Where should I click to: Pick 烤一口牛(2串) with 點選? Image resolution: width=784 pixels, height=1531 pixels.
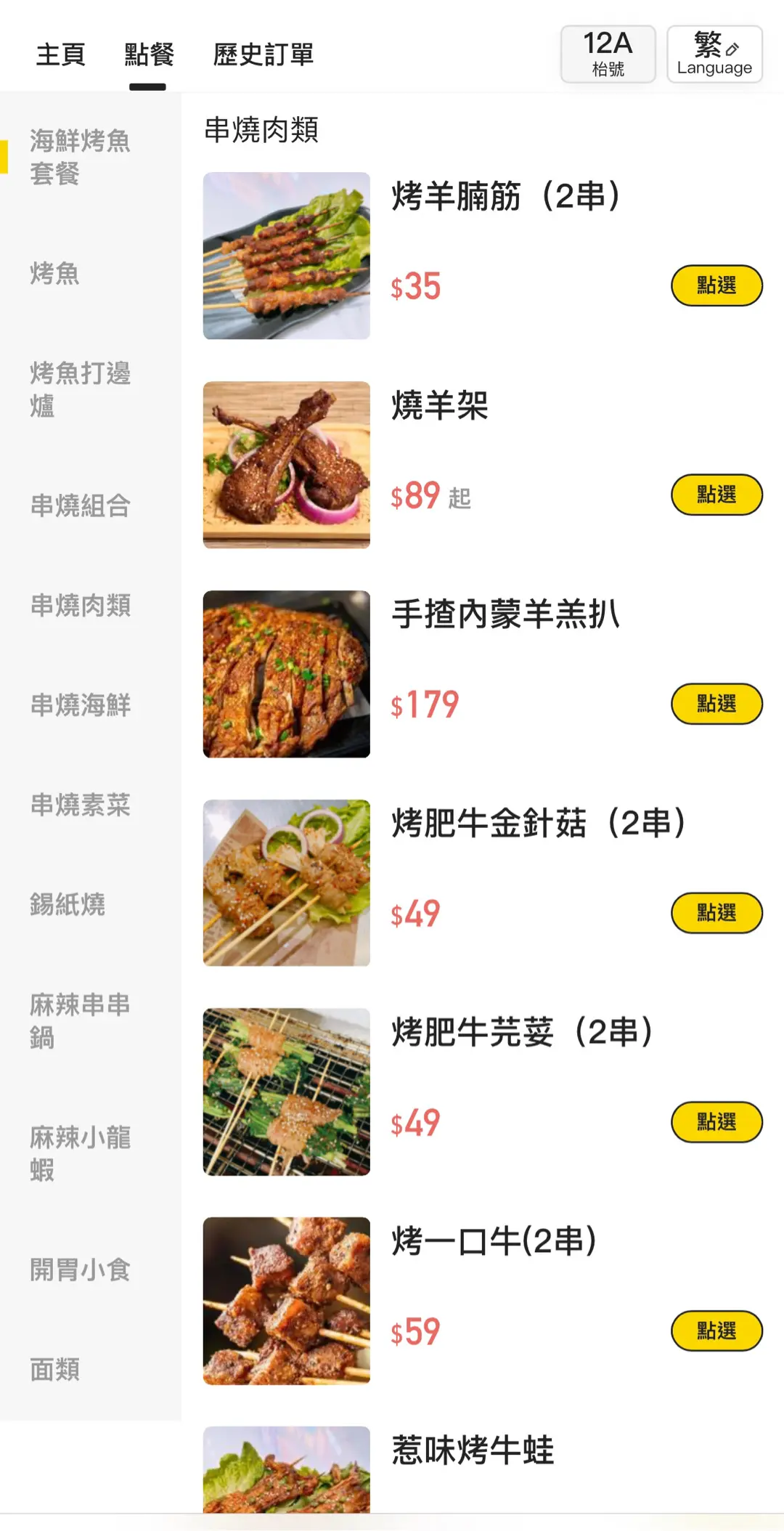[x=716, y=1331]
